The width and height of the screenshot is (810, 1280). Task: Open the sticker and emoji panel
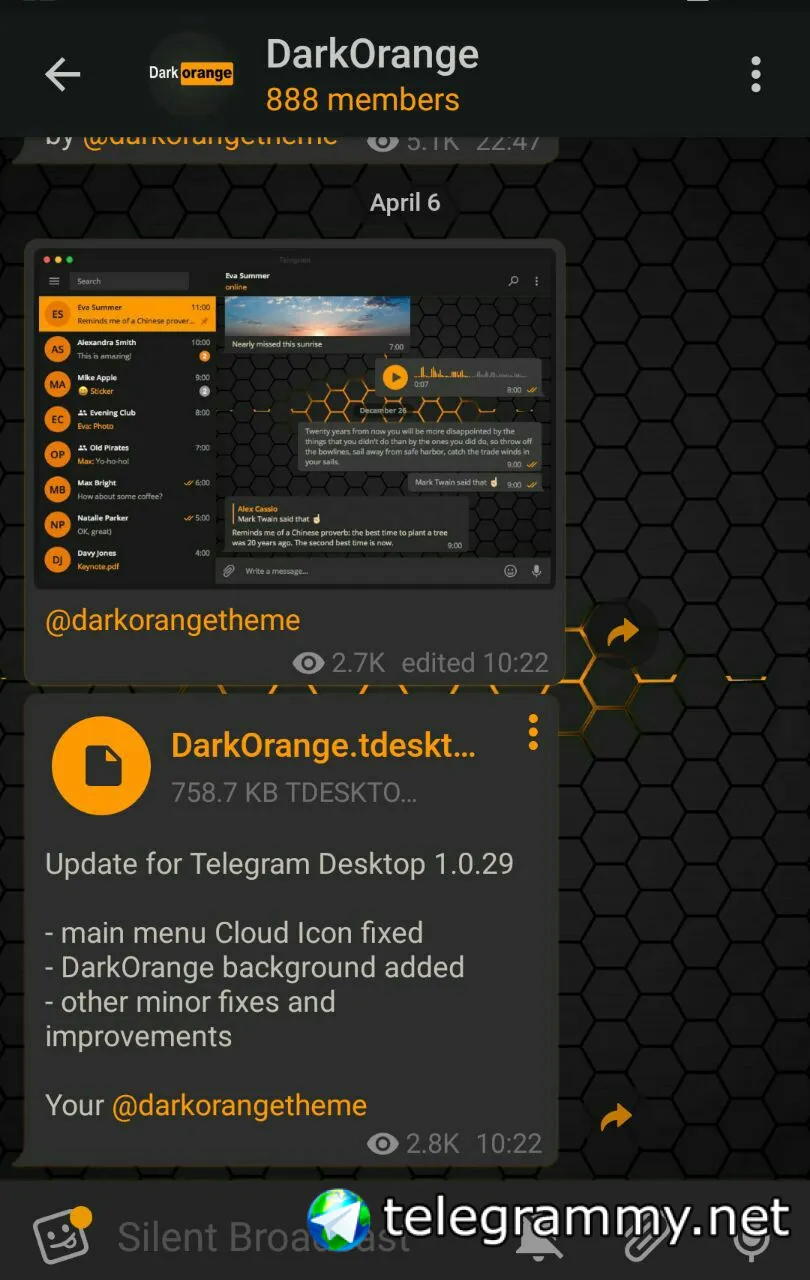(x=60, y=1236)
